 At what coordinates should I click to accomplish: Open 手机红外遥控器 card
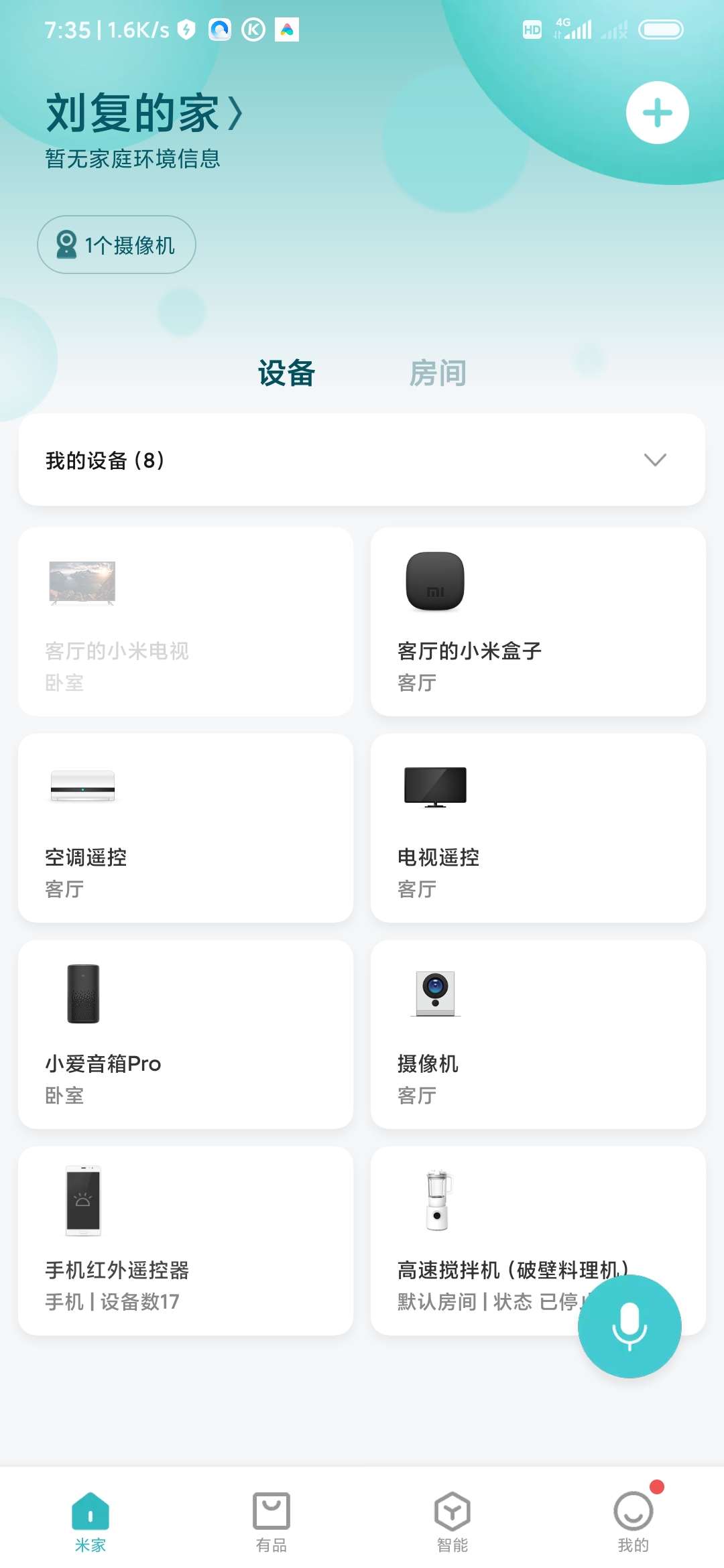186,1241
